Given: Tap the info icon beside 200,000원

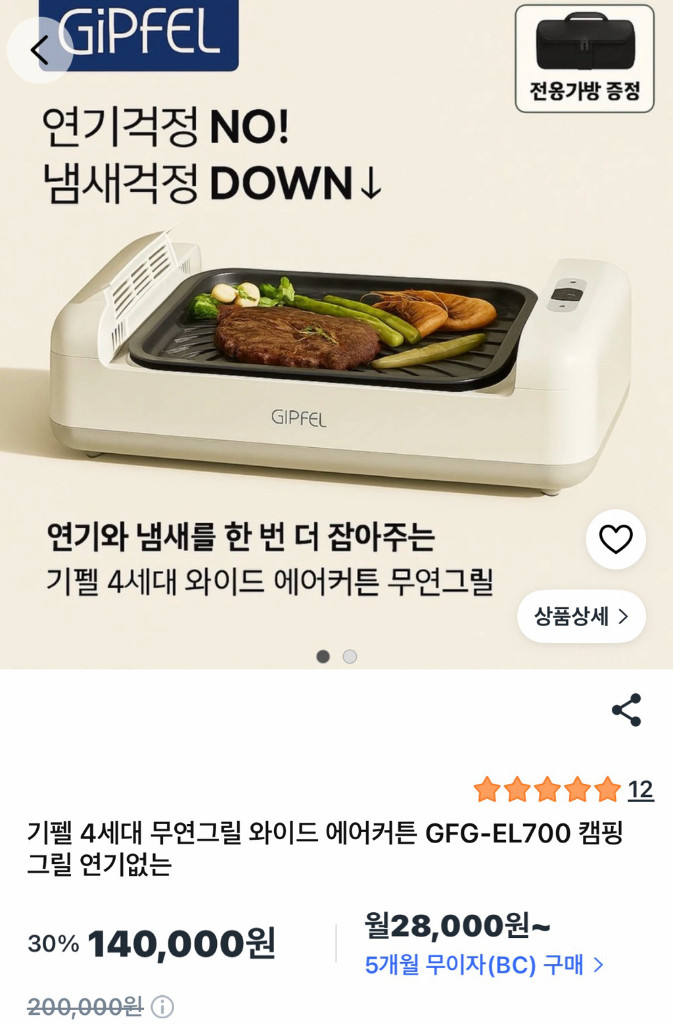Looking at the screenshot, I should [x=162, y=1006].
